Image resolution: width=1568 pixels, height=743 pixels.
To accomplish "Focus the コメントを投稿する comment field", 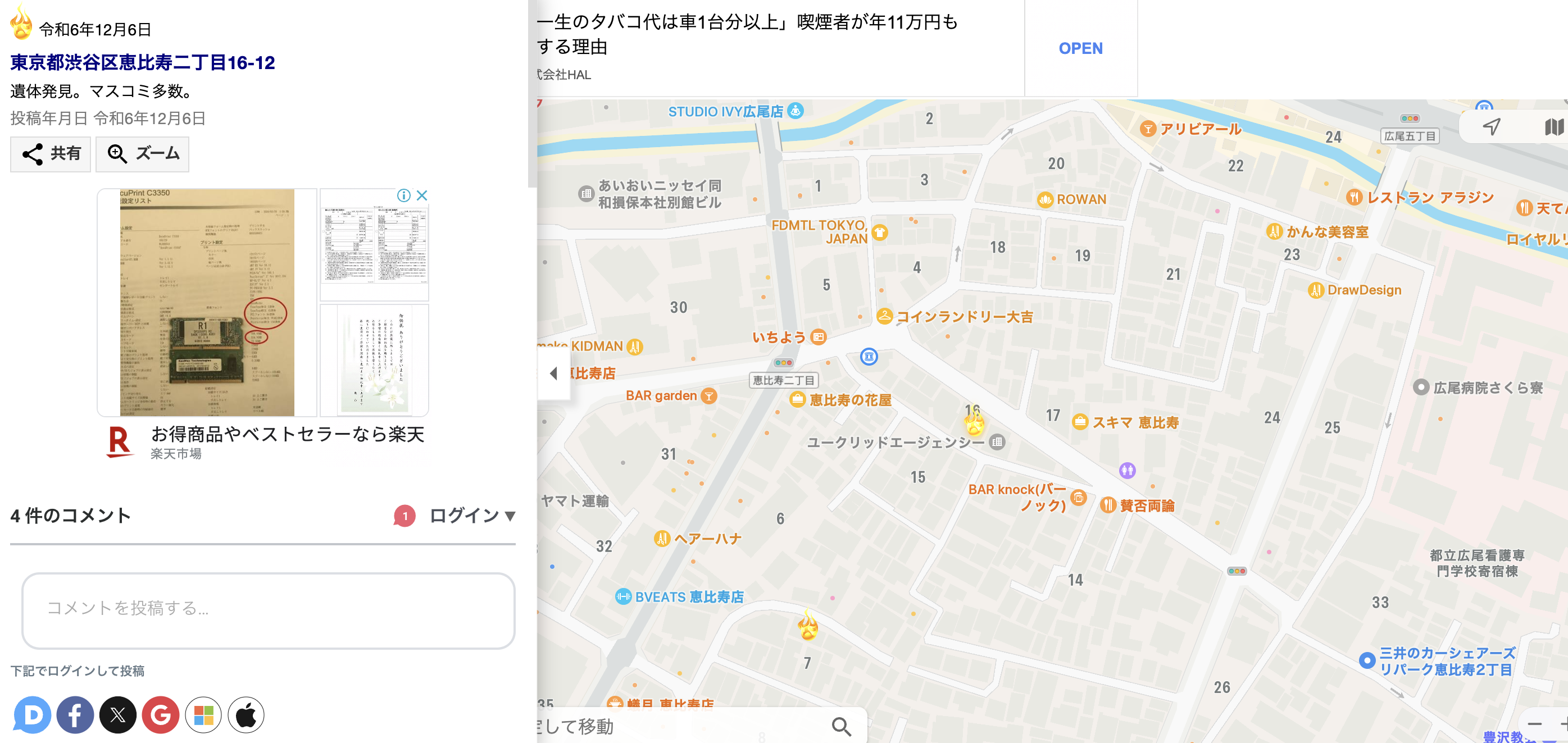I will click(269, 610).
